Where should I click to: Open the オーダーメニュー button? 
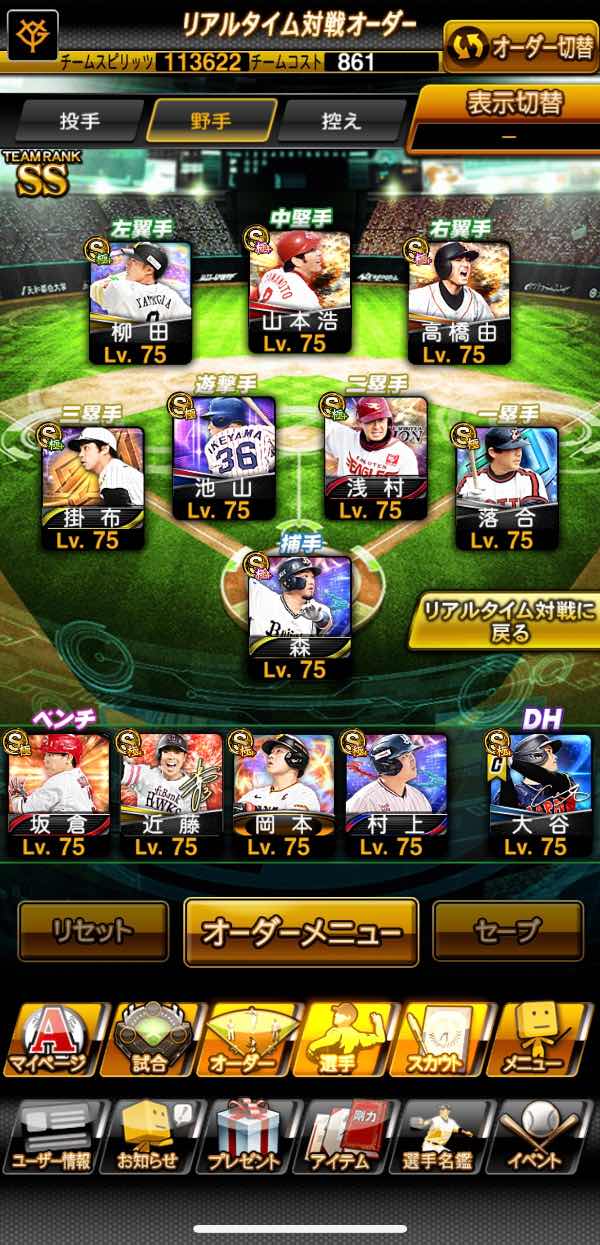pyautogui.click(x=301, y=932)
